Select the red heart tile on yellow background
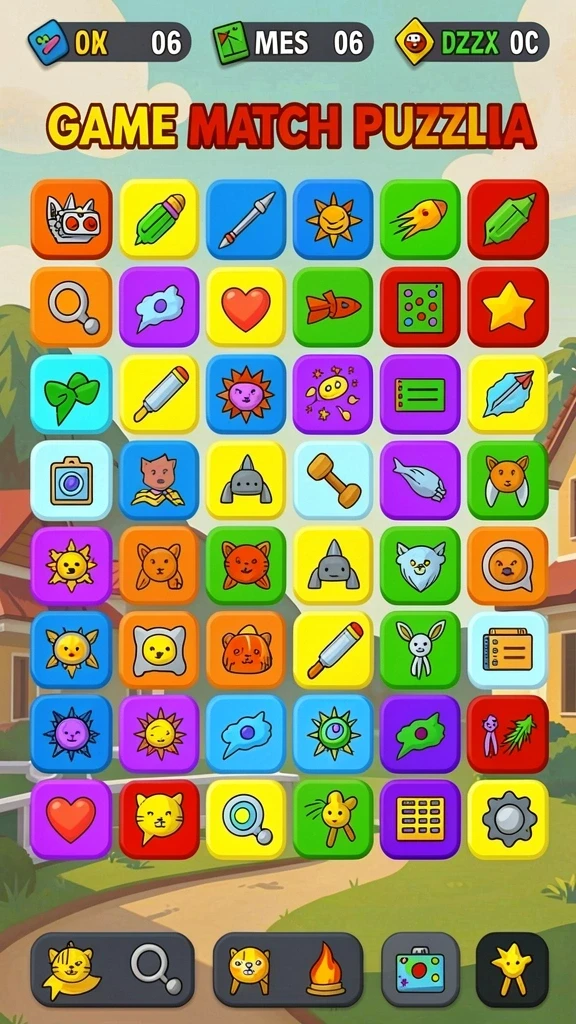The width and height of the screenshot is (576, 1024). coord(246,306)
